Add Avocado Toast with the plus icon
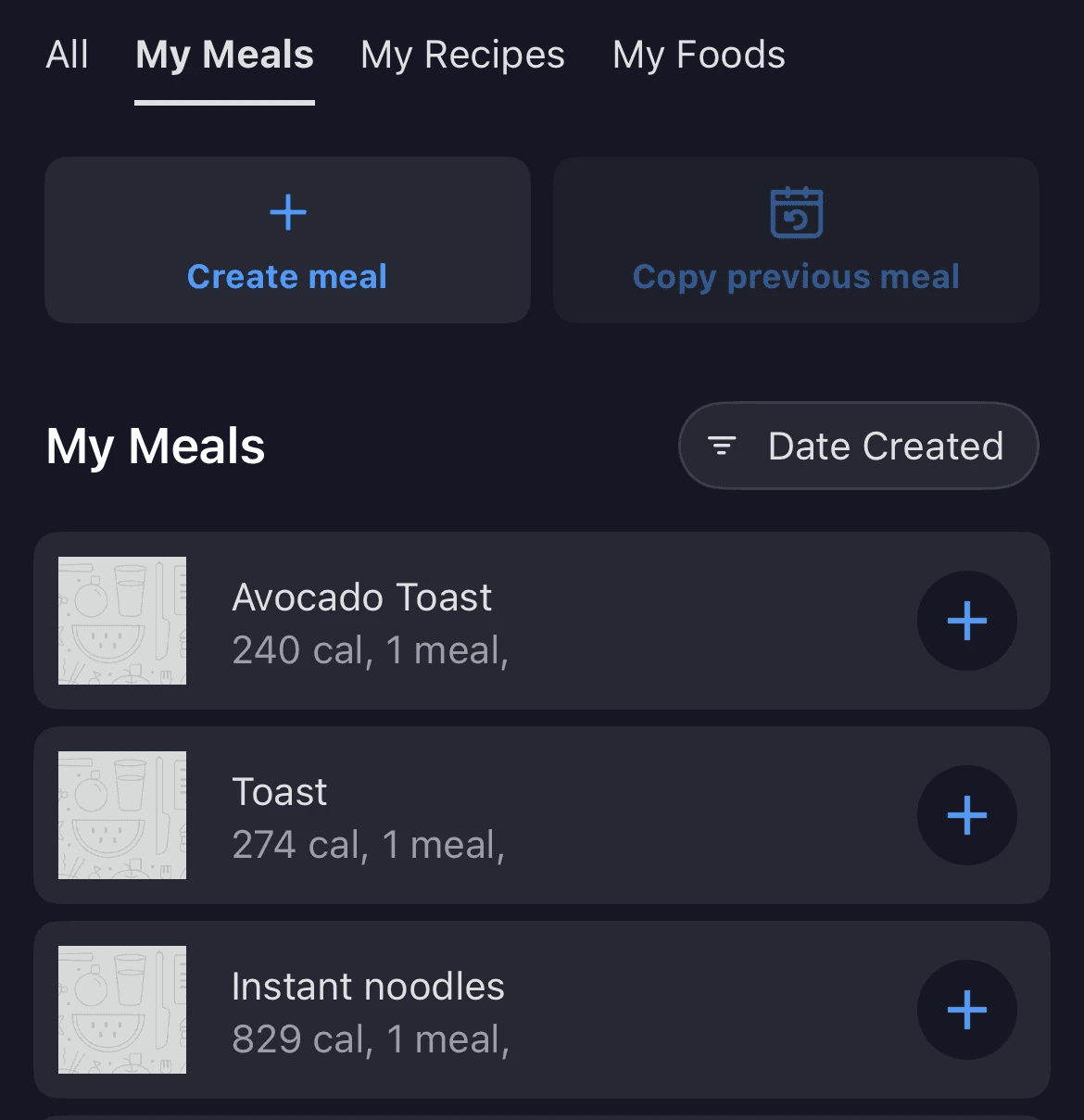Viewport: 1084px width, 1120px height. click(966, 621)
